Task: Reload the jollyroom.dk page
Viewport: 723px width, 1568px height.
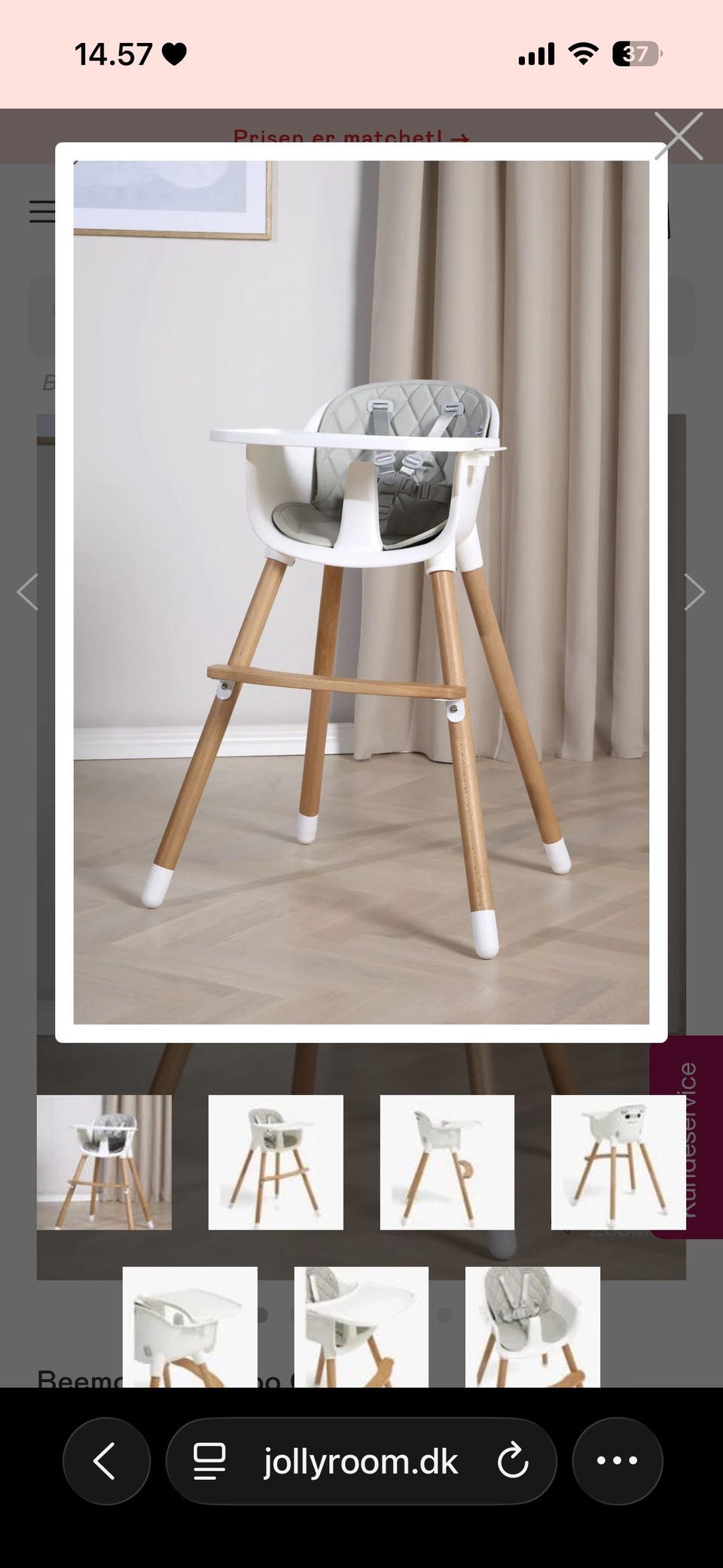Action: [x=514, y=1460]
